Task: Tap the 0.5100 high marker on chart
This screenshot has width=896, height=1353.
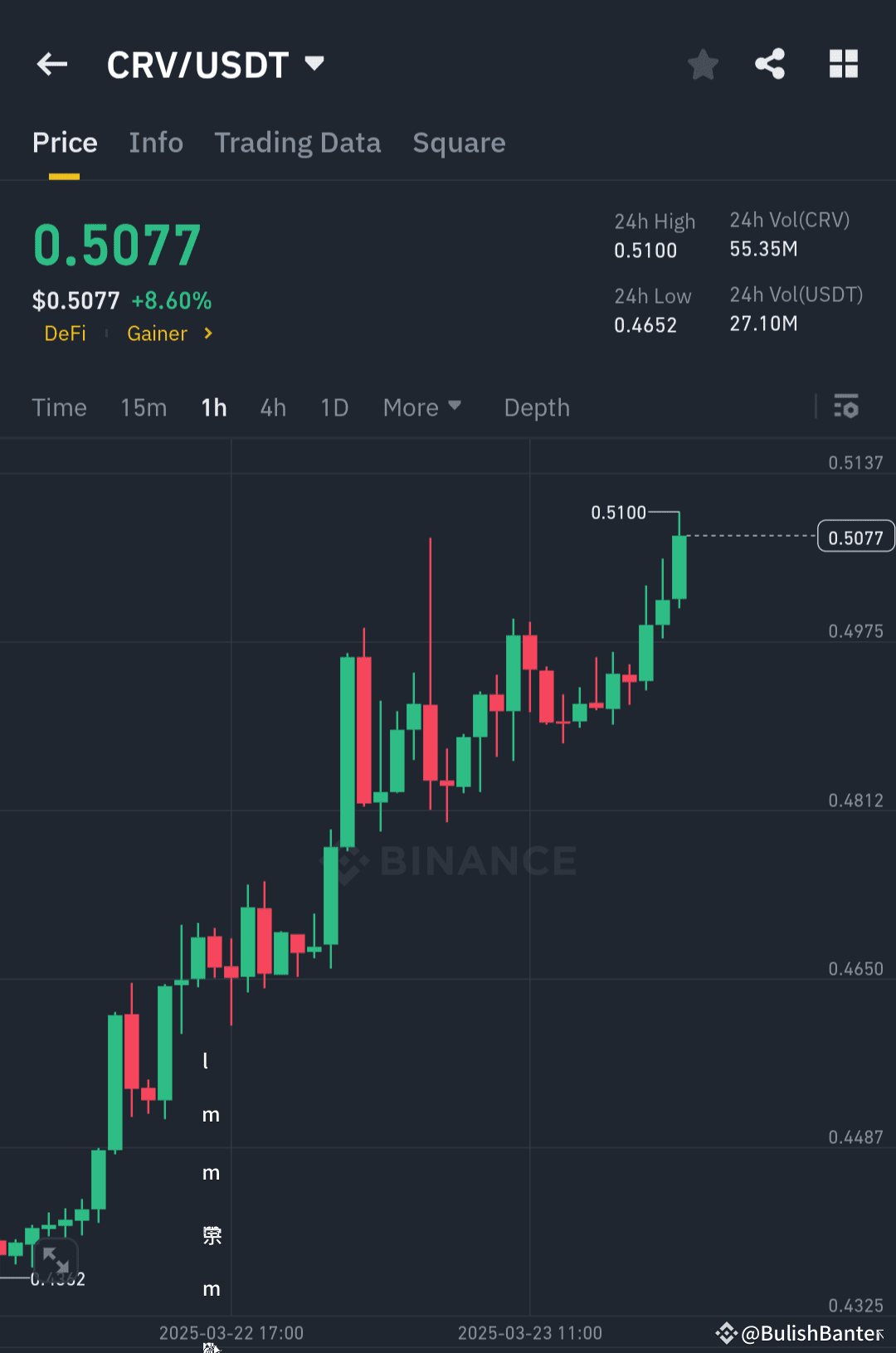Action: (618, 513)
